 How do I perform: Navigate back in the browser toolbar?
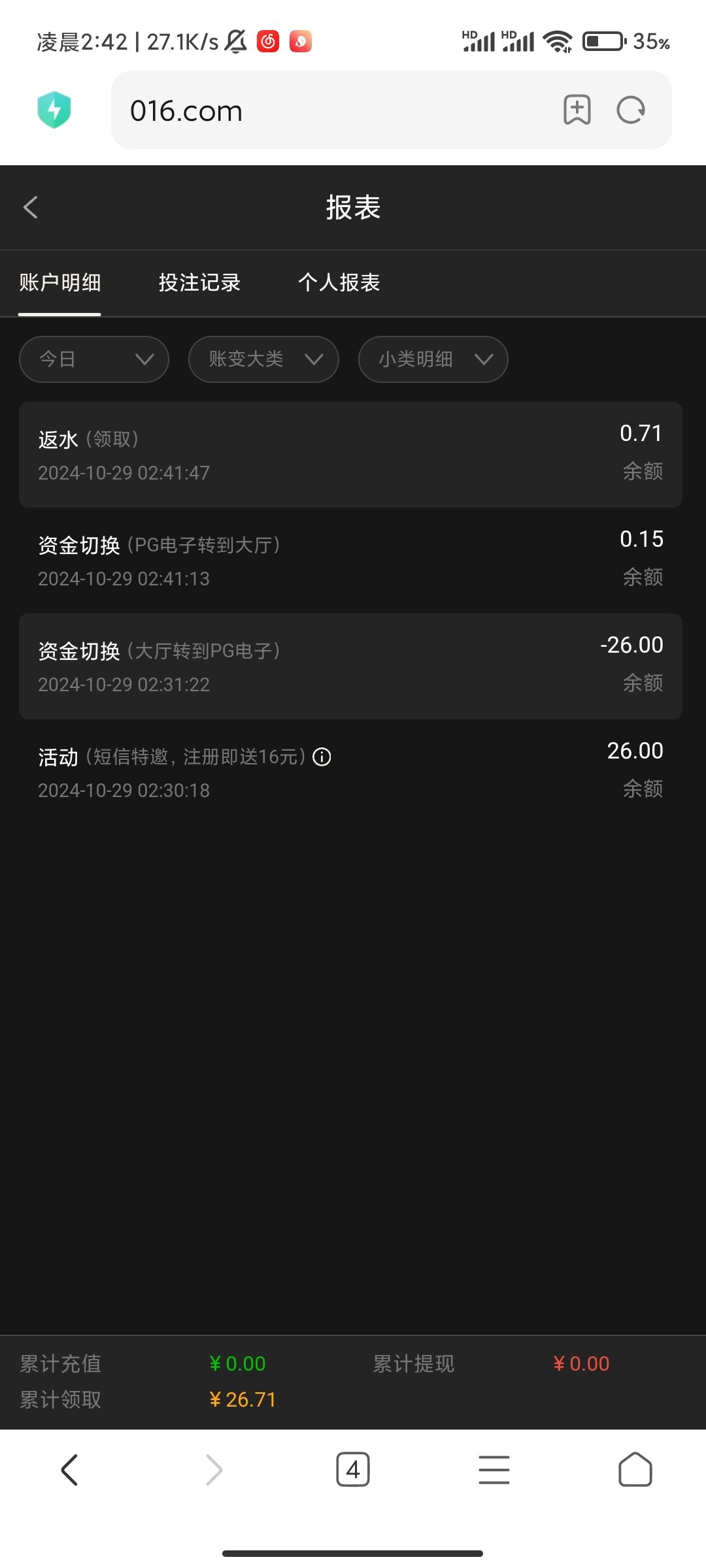pyautogui.click(x=70, y=1470)
